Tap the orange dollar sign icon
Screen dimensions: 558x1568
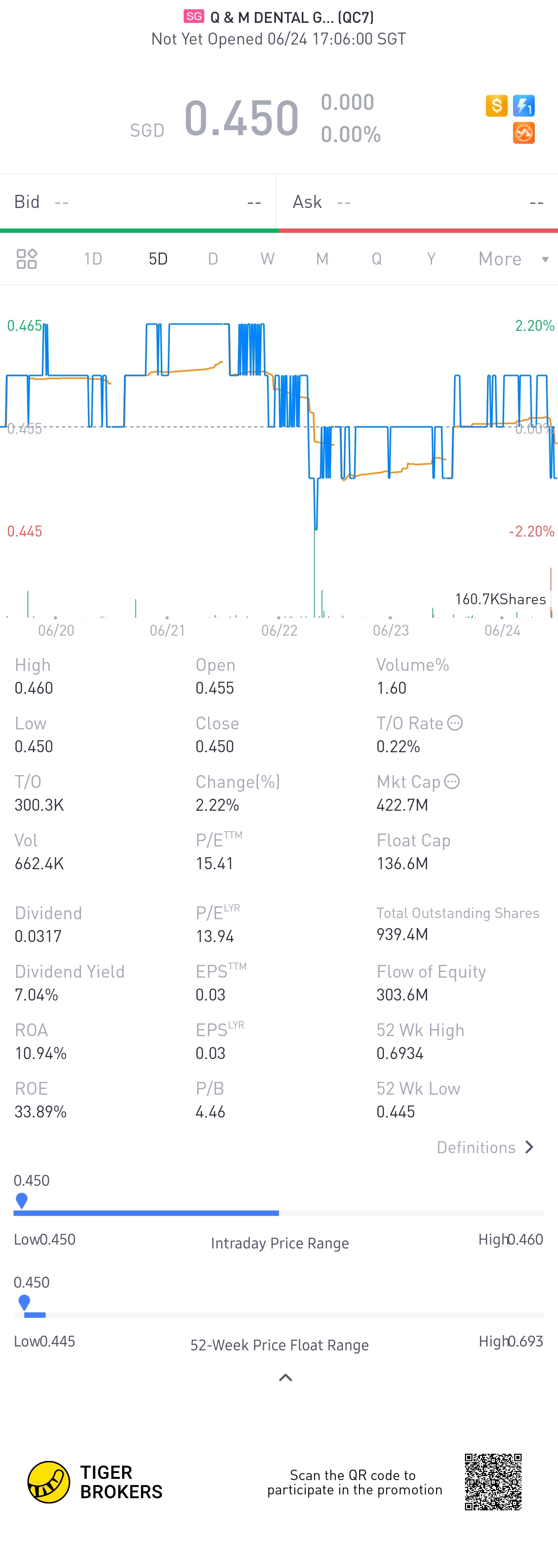[x=496, y=106]
